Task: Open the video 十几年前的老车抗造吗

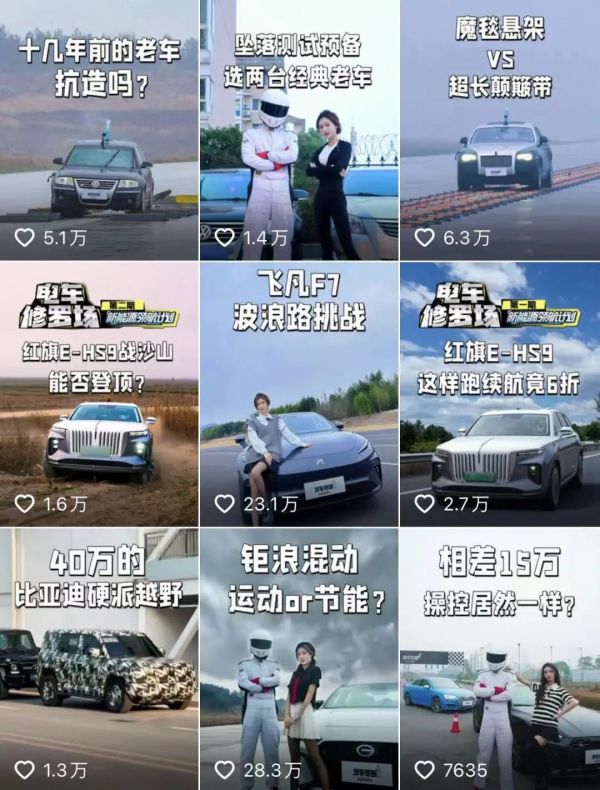Action: (x=98, y=130)
